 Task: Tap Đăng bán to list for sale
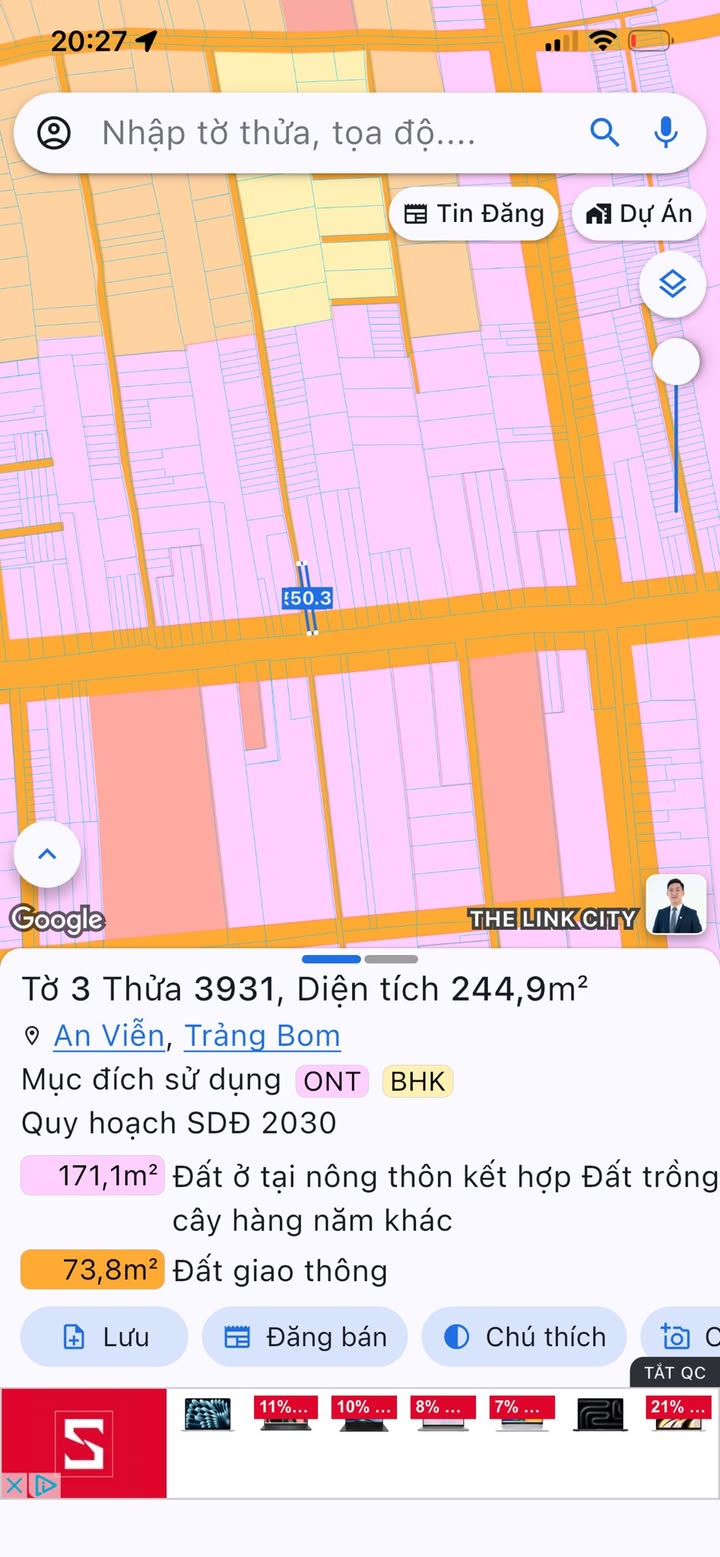click(305, 1337)
